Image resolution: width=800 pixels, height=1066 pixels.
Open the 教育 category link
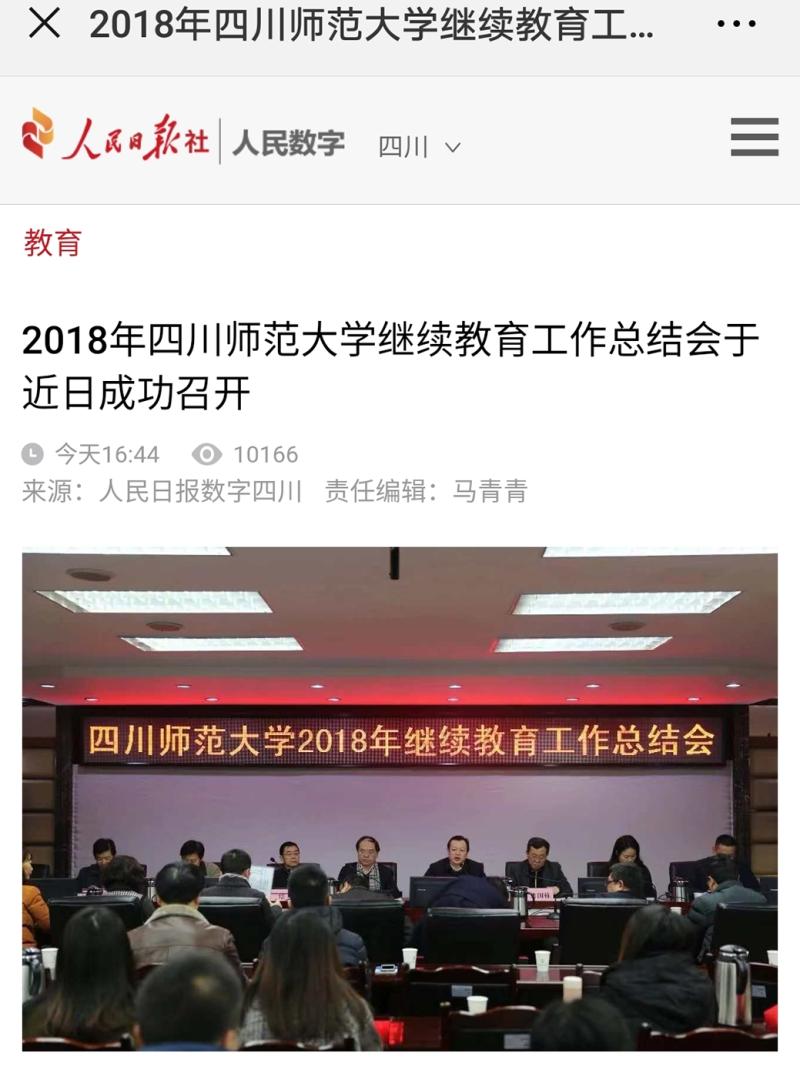[52, 242]
